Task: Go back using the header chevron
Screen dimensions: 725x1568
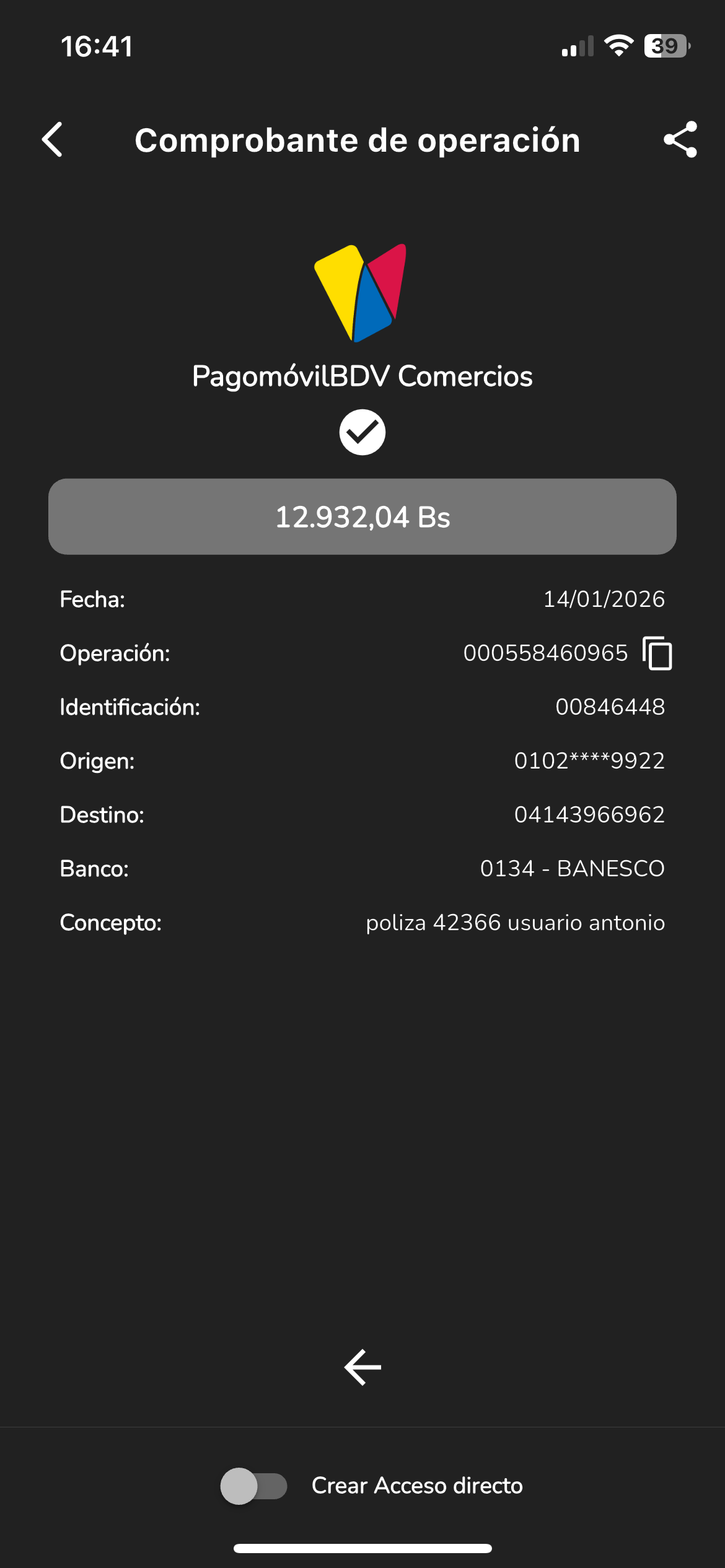Action: pos(53,140)
